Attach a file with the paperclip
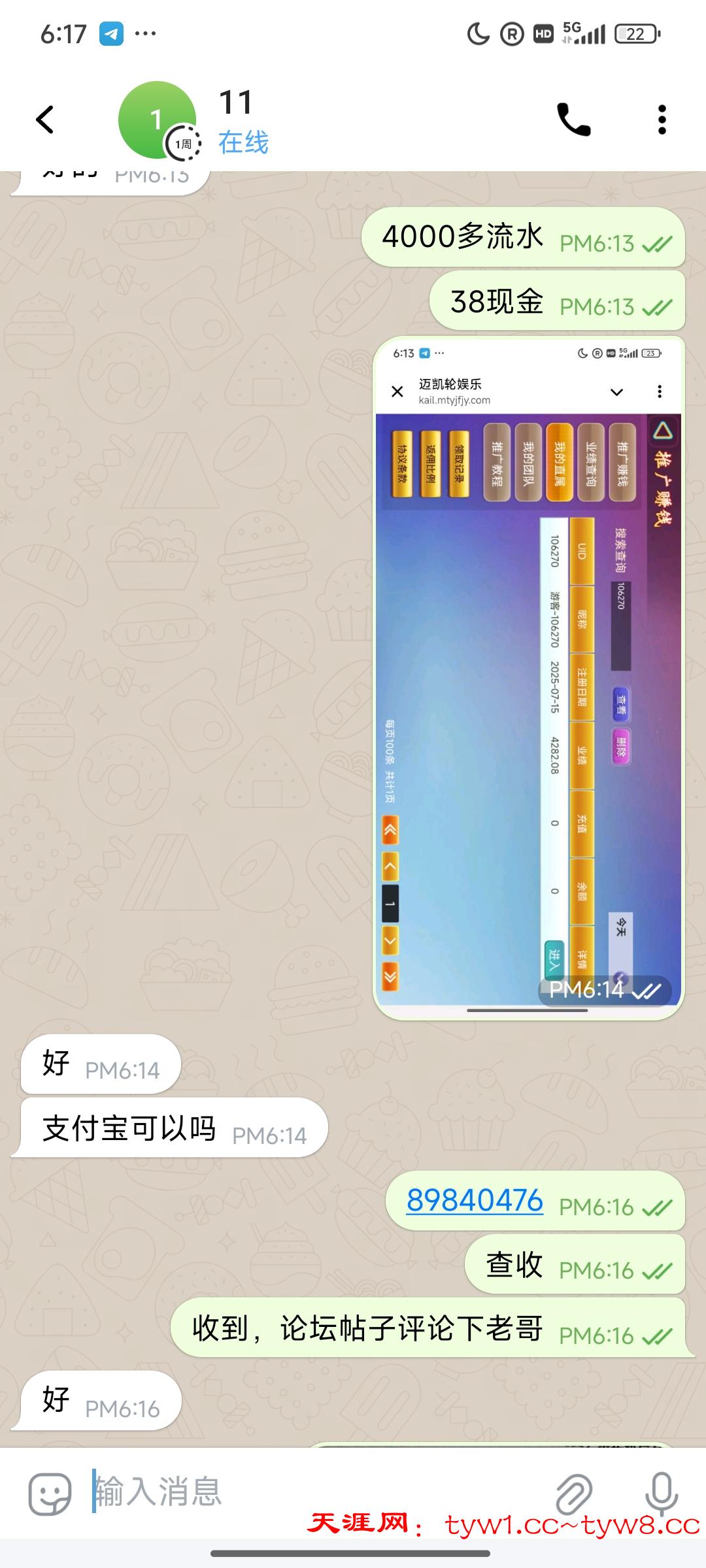This screenshot has height=1568, width=706. coord(573,1493)
